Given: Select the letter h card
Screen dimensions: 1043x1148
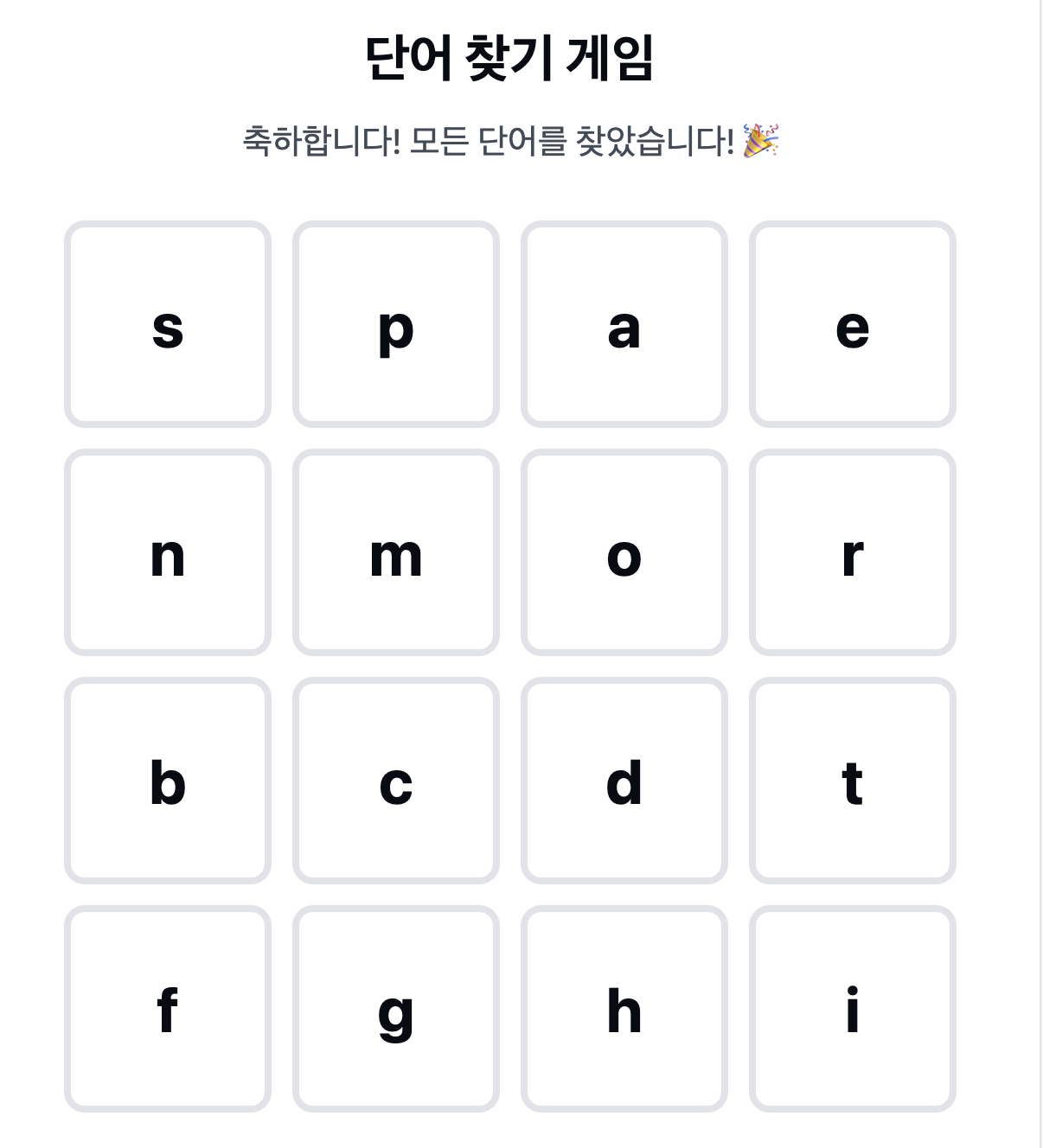Looking at the screenshot, I should pos(624,1011).
